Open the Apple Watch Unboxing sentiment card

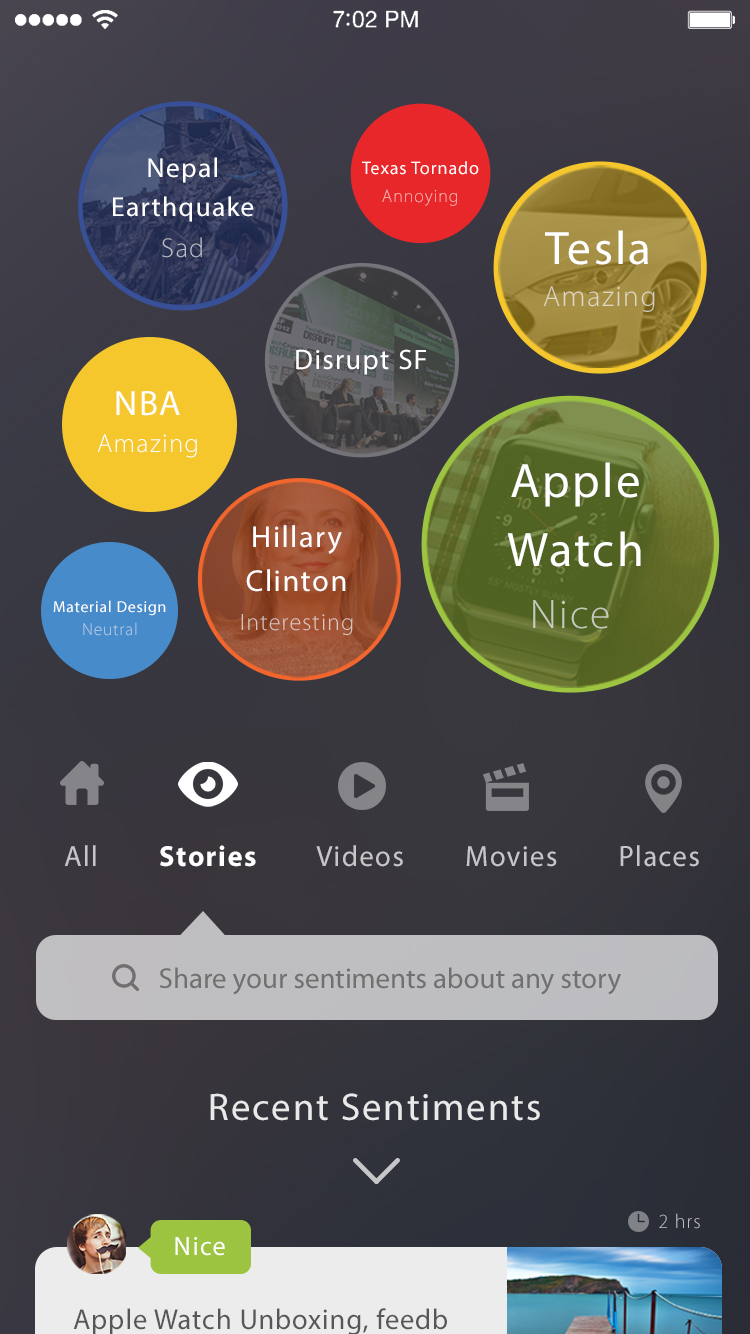click(378, 1291)
